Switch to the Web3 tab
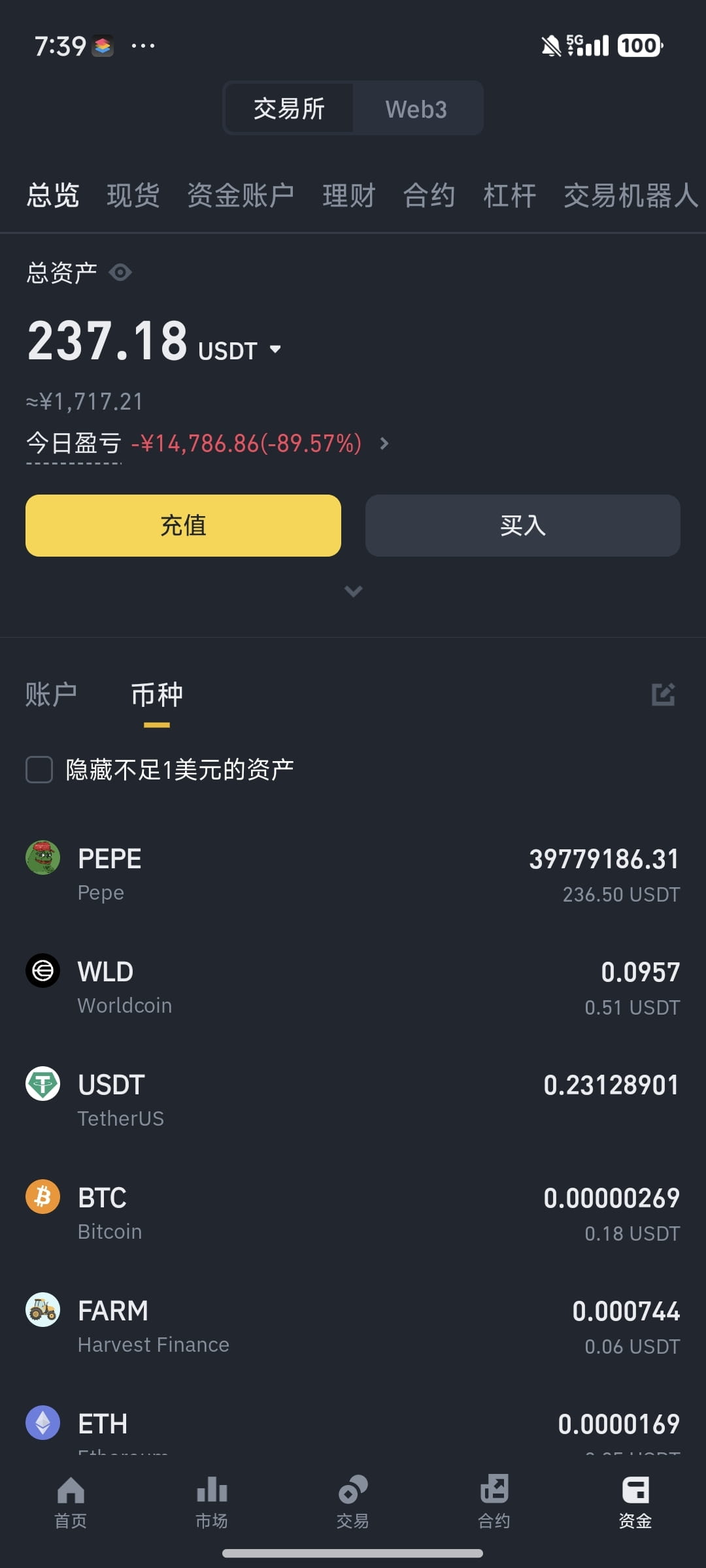Image resolution: width=706 pixels, height=1568 pixels. 416,108
